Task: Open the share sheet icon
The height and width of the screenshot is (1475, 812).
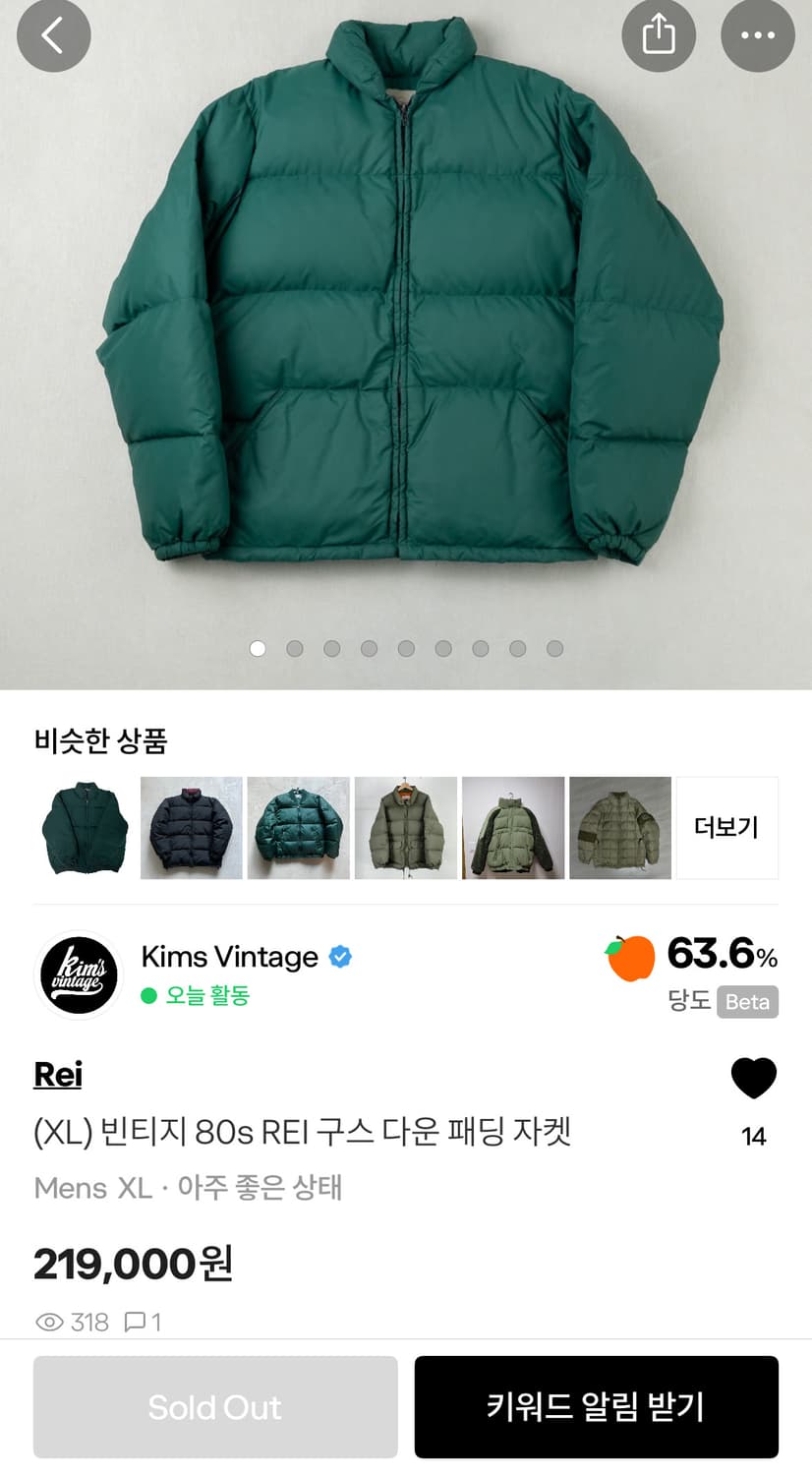Action: (x=659, y=36)
